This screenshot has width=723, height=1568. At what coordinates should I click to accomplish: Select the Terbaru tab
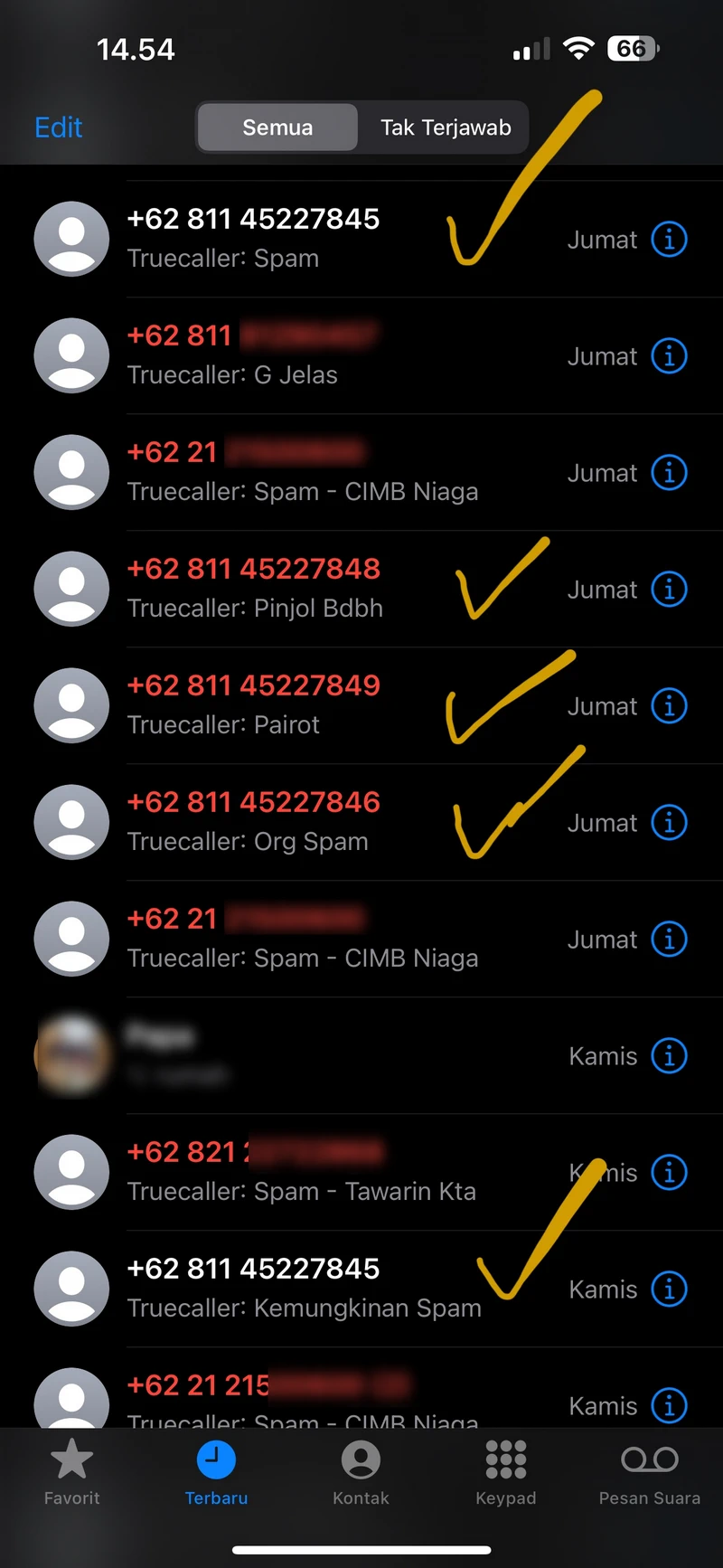[x=216, y=1473]
